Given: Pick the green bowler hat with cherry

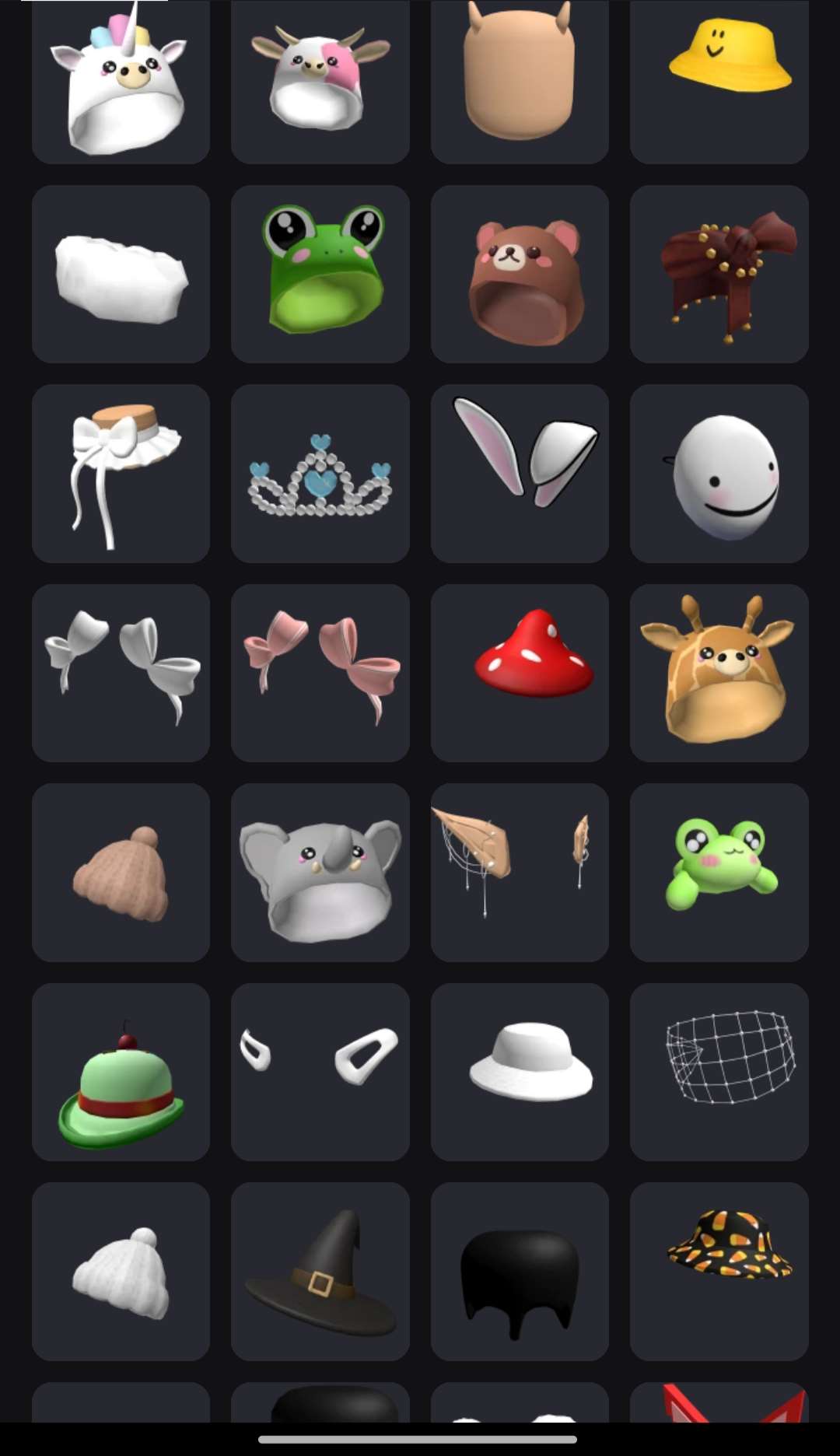Looking at the screenshot, I should click(121, 1072).
